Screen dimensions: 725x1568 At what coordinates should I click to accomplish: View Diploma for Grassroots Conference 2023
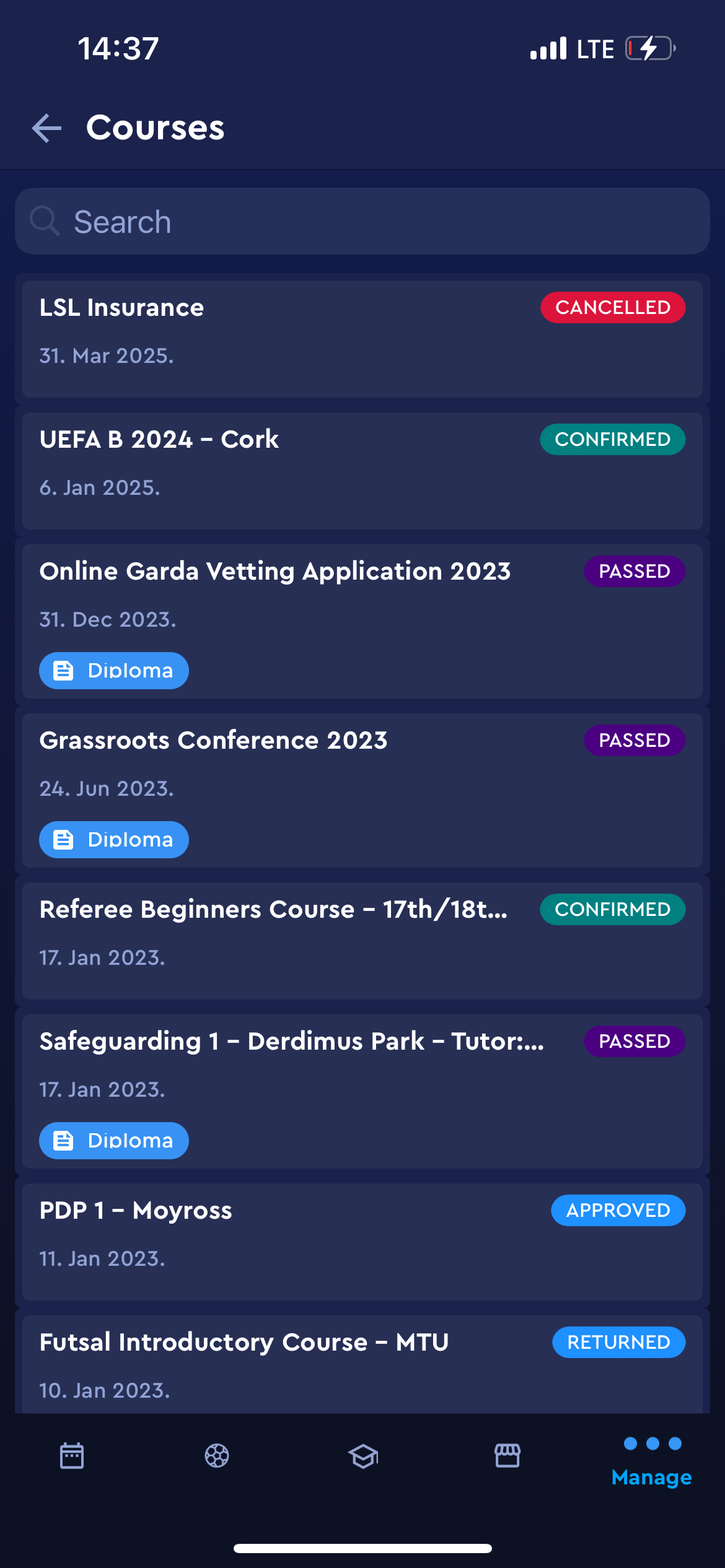pyautogui.click(x=114, y=840)
